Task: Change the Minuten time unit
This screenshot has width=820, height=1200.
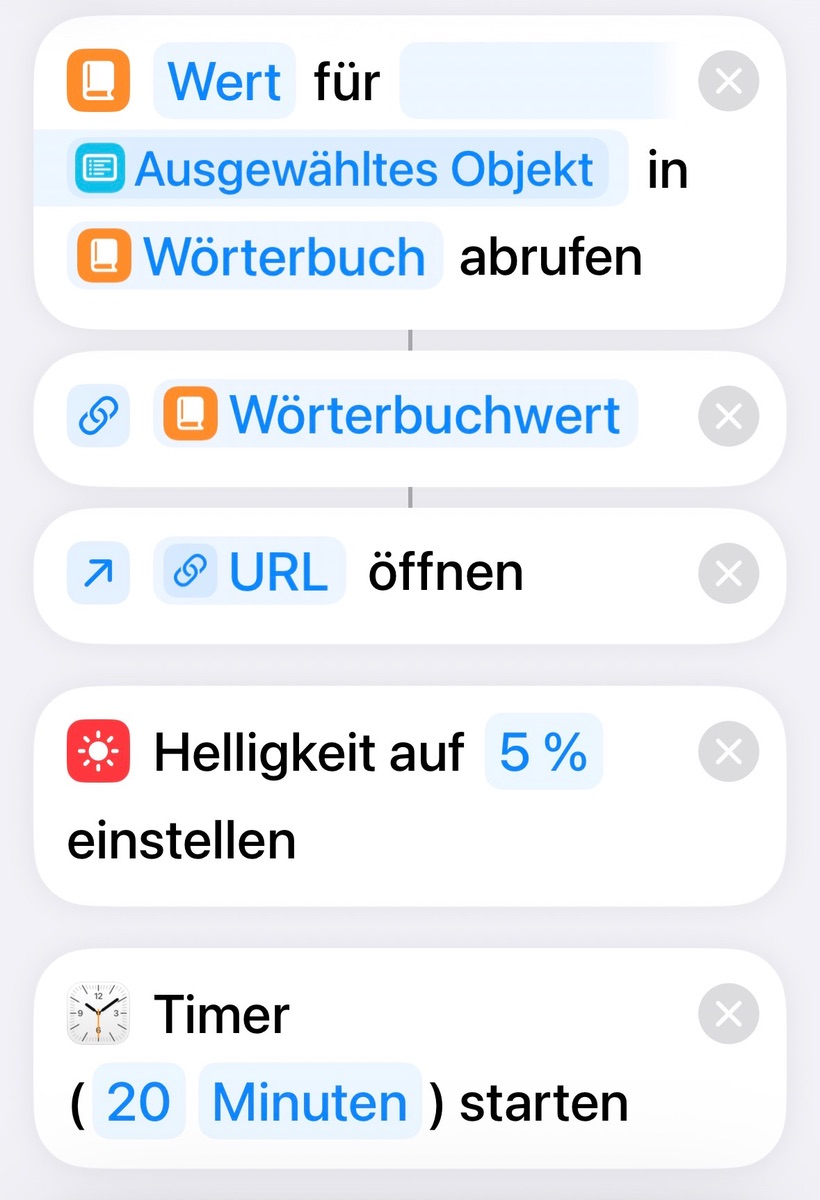Action: 310,1102
